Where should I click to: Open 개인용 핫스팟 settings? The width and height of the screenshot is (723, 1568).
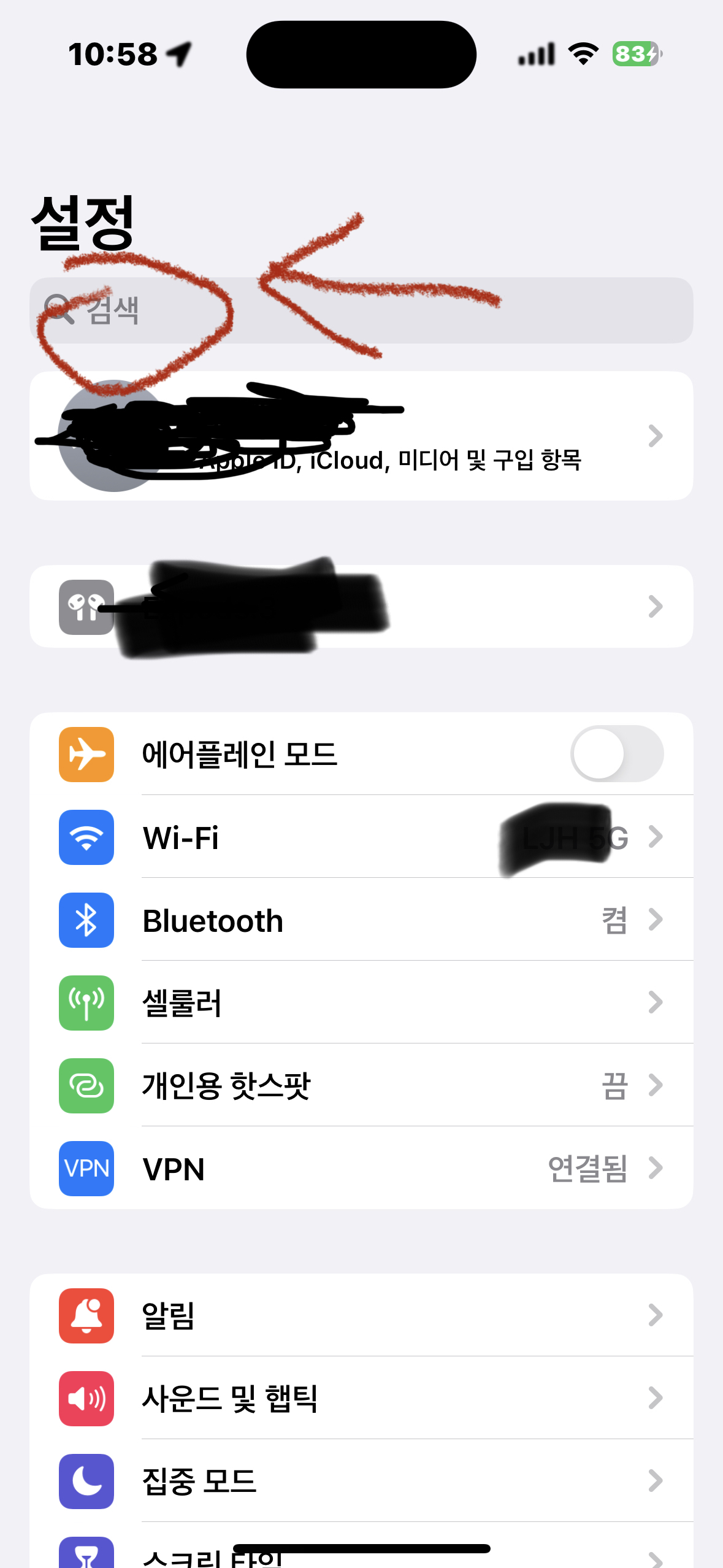point(361,1086)
